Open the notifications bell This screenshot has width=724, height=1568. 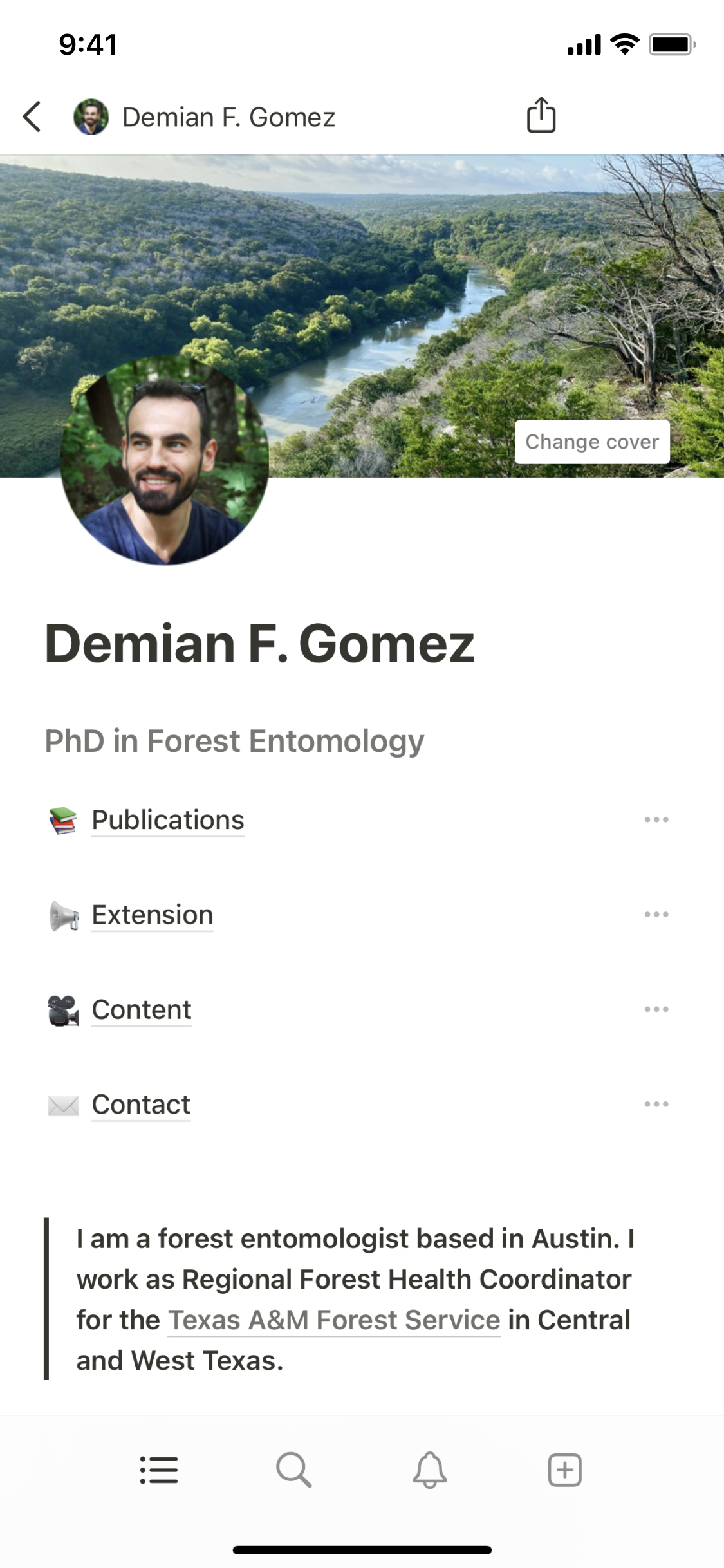coord(429,1470)
